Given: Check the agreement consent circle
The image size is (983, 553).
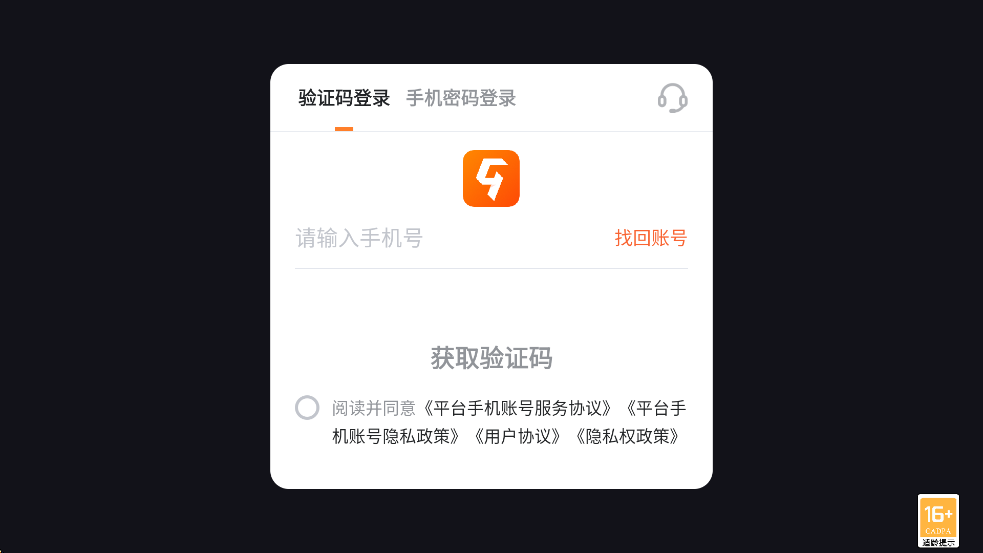Looking at the screenshot, I should click(307, 408).
